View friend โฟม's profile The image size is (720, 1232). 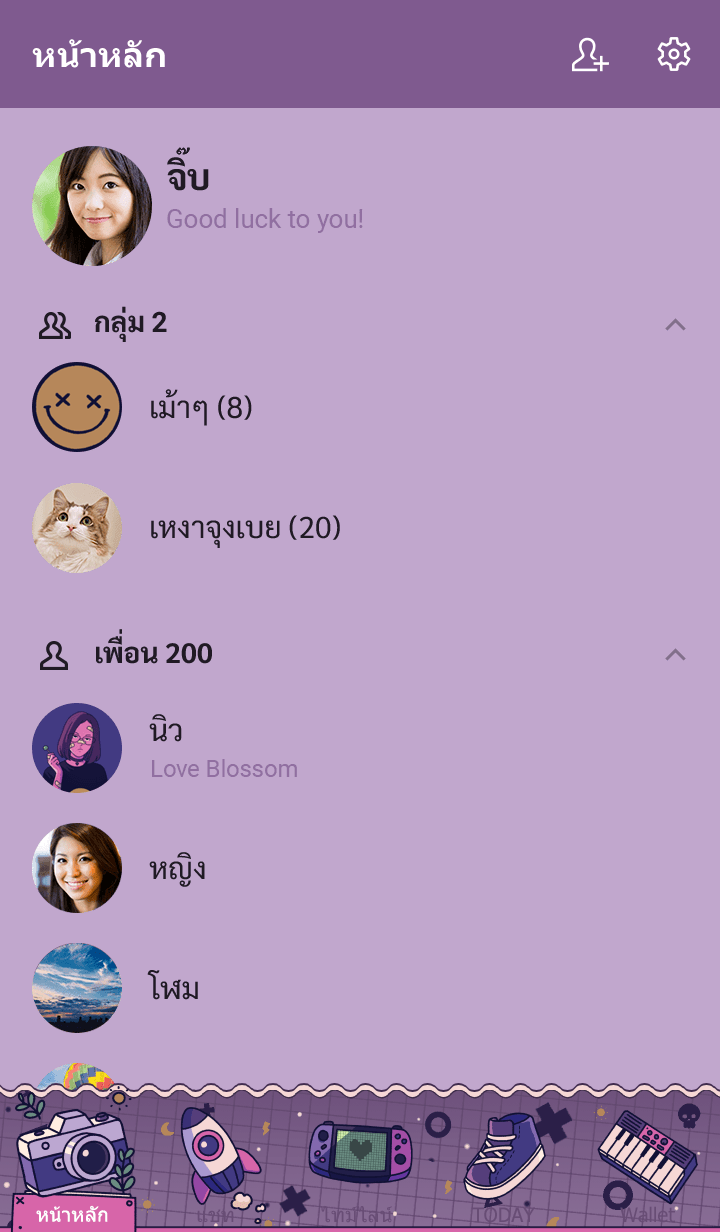[x=174, y=988]
